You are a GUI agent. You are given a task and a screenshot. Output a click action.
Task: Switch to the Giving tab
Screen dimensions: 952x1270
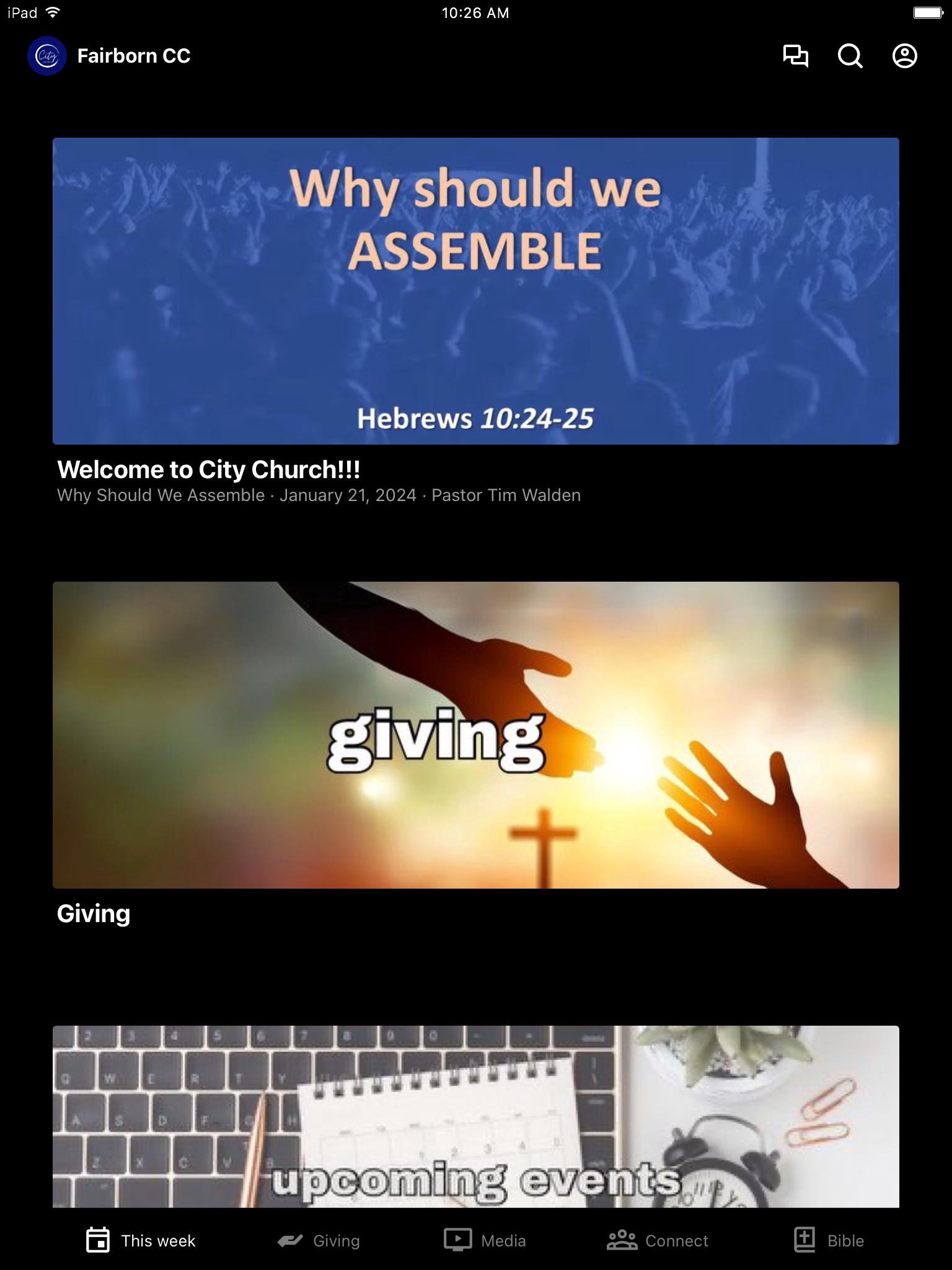[x=319, y=1240]
